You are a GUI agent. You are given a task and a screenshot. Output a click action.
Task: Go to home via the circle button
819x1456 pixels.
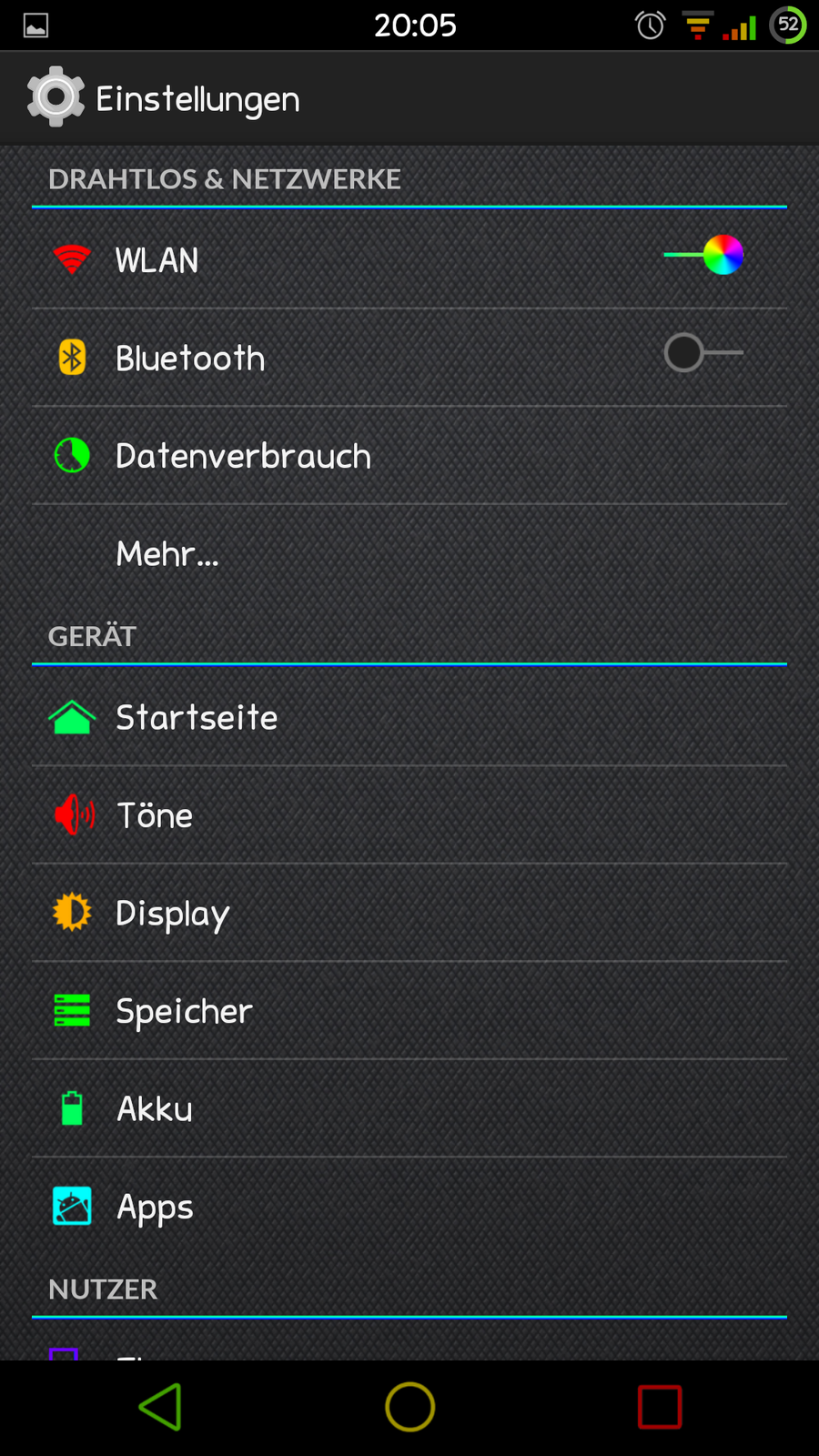(409, 1407)
